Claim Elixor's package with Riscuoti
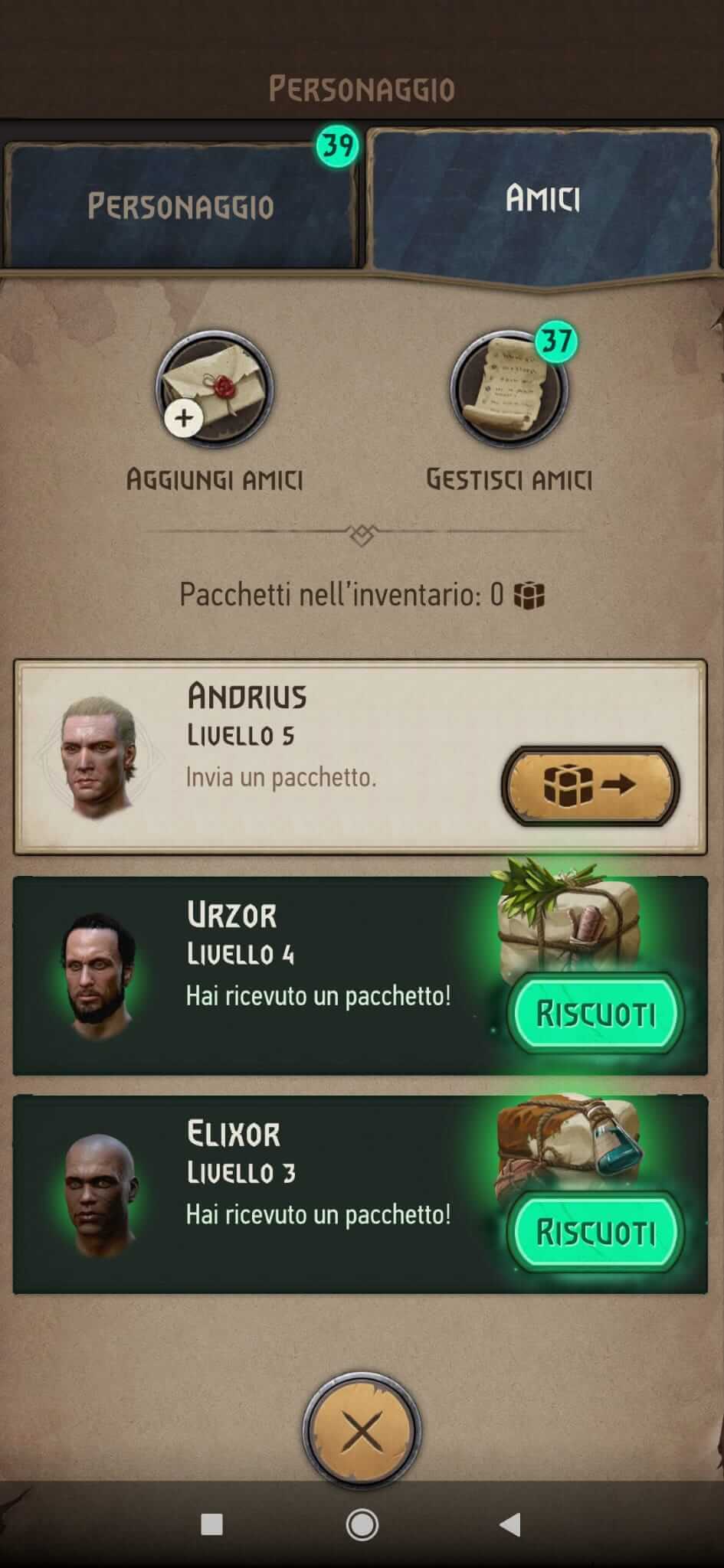724x1568 pixels. click(x=595, y=1231)
